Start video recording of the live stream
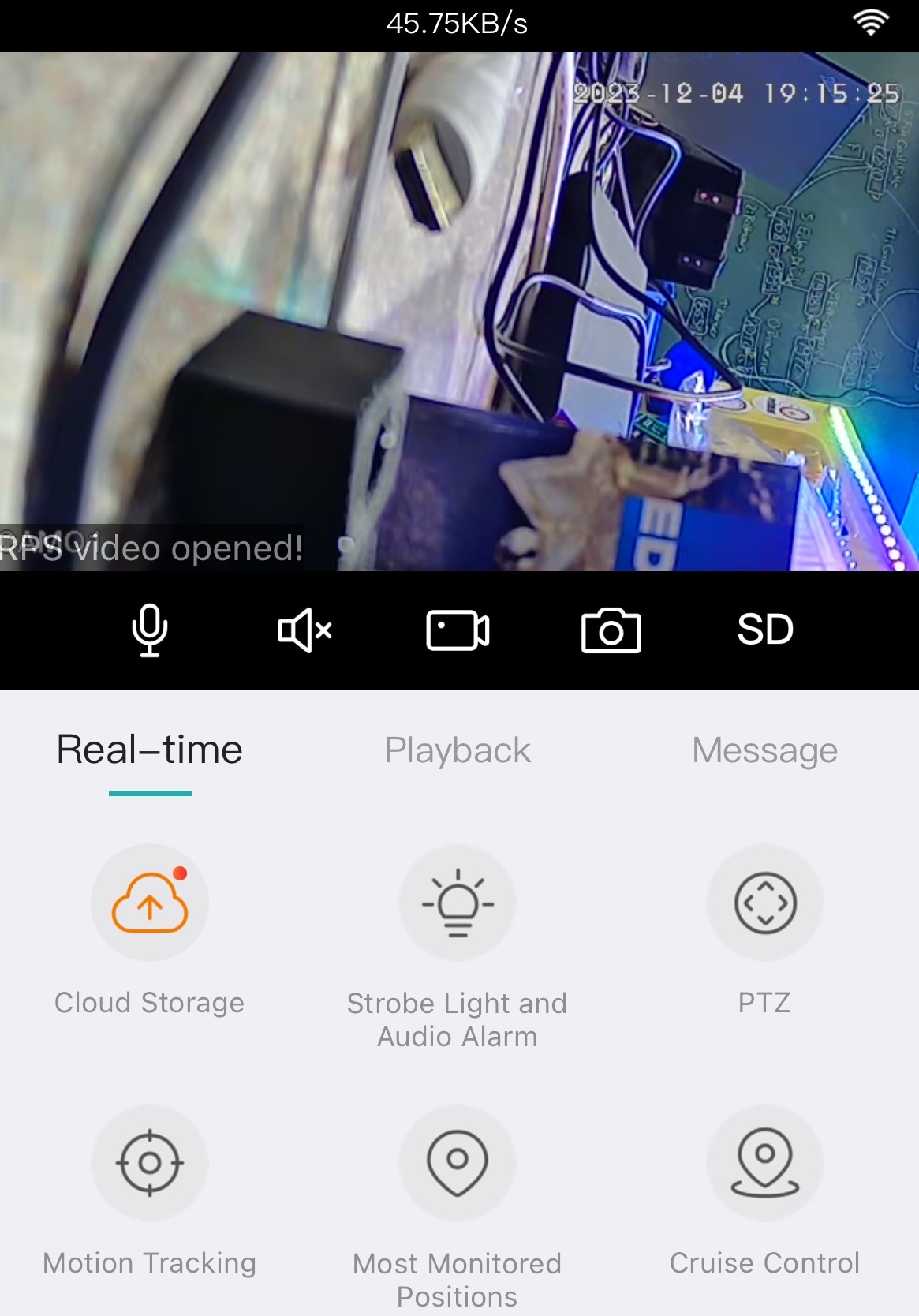919x1316 pixels. click(458, 630)
